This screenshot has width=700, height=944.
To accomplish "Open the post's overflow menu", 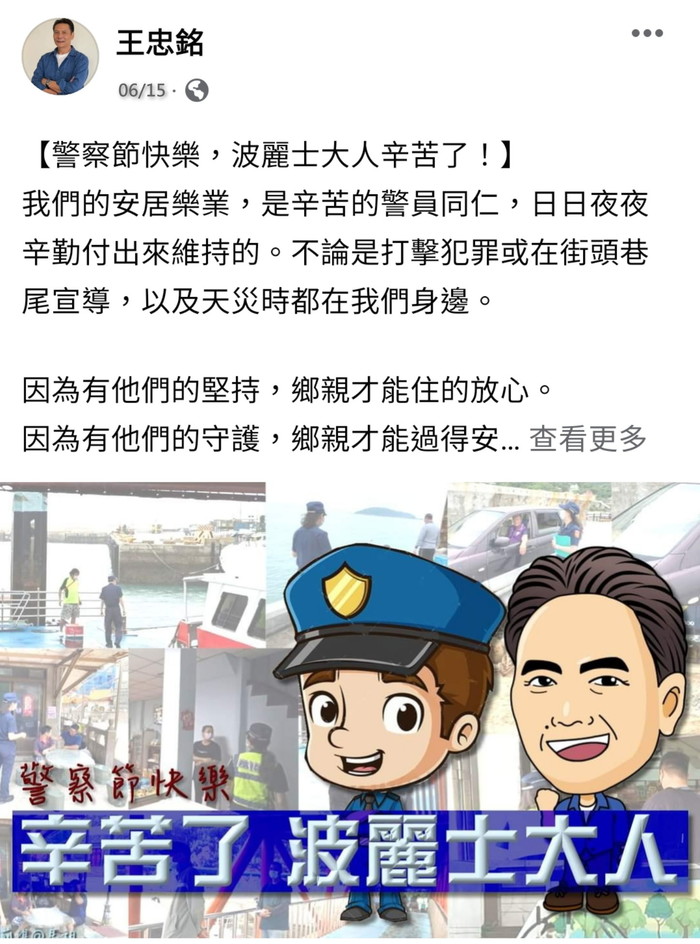I will [x=647, y=33].
